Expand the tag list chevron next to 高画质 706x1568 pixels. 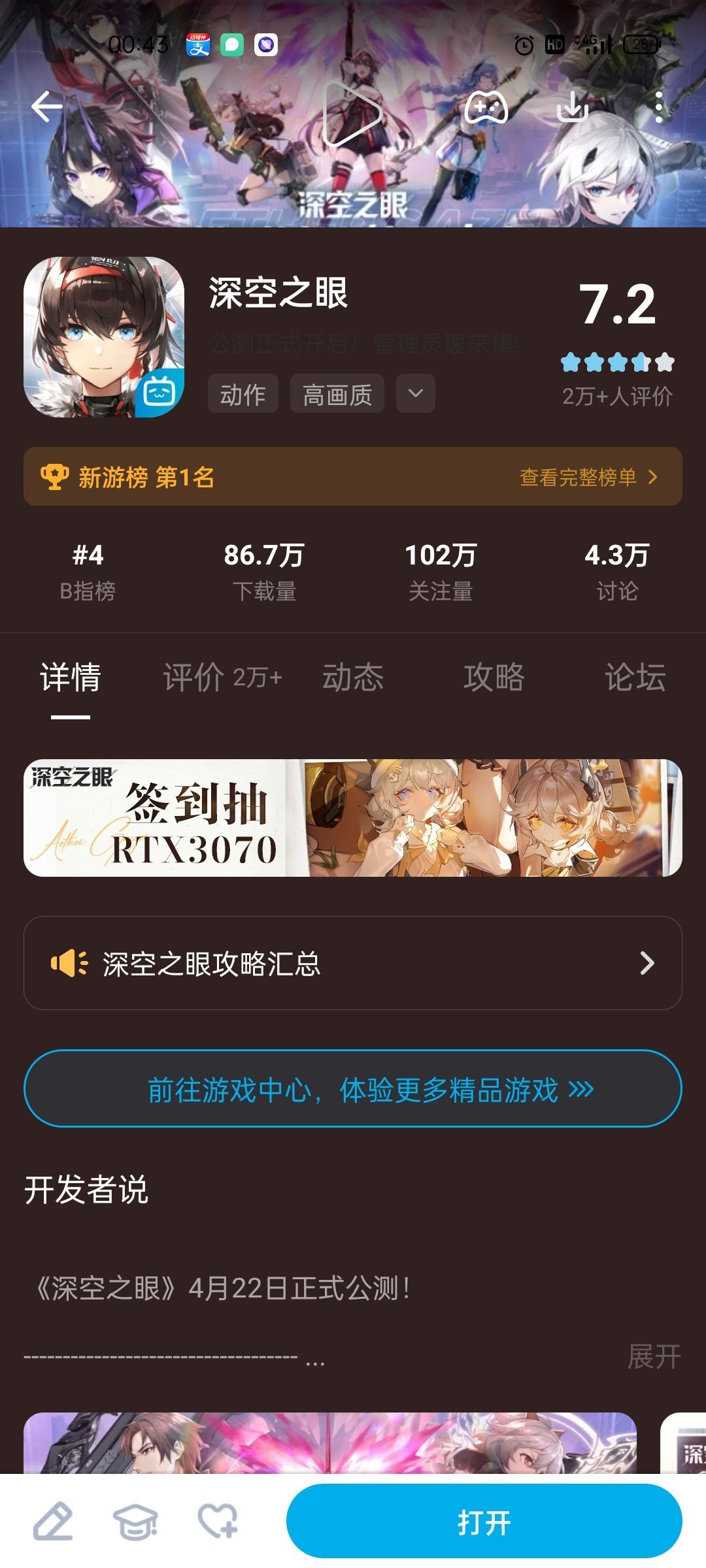click(x=414, y=393)
